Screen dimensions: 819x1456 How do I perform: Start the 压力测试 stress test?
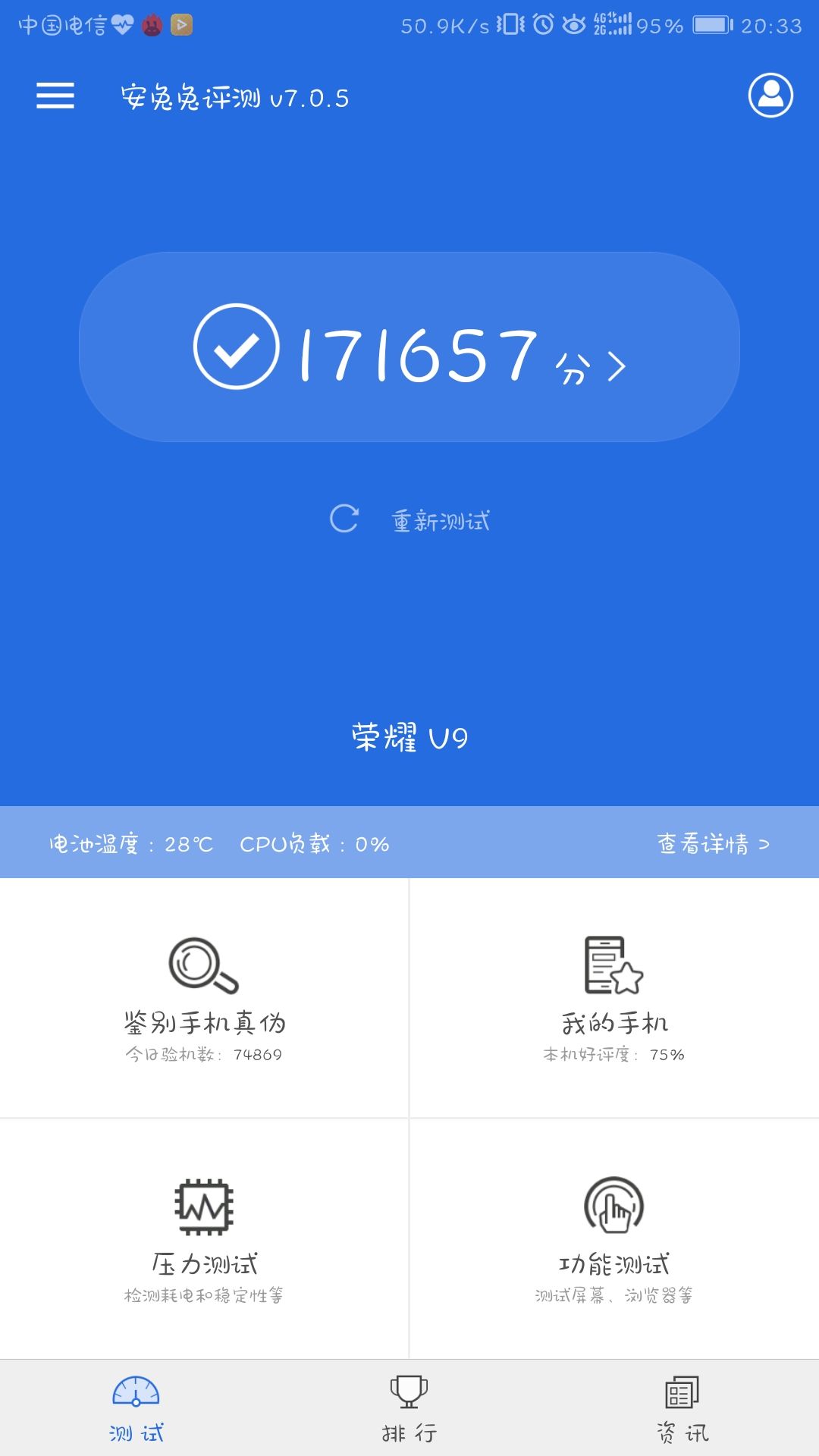click(x=204, y=1239)
